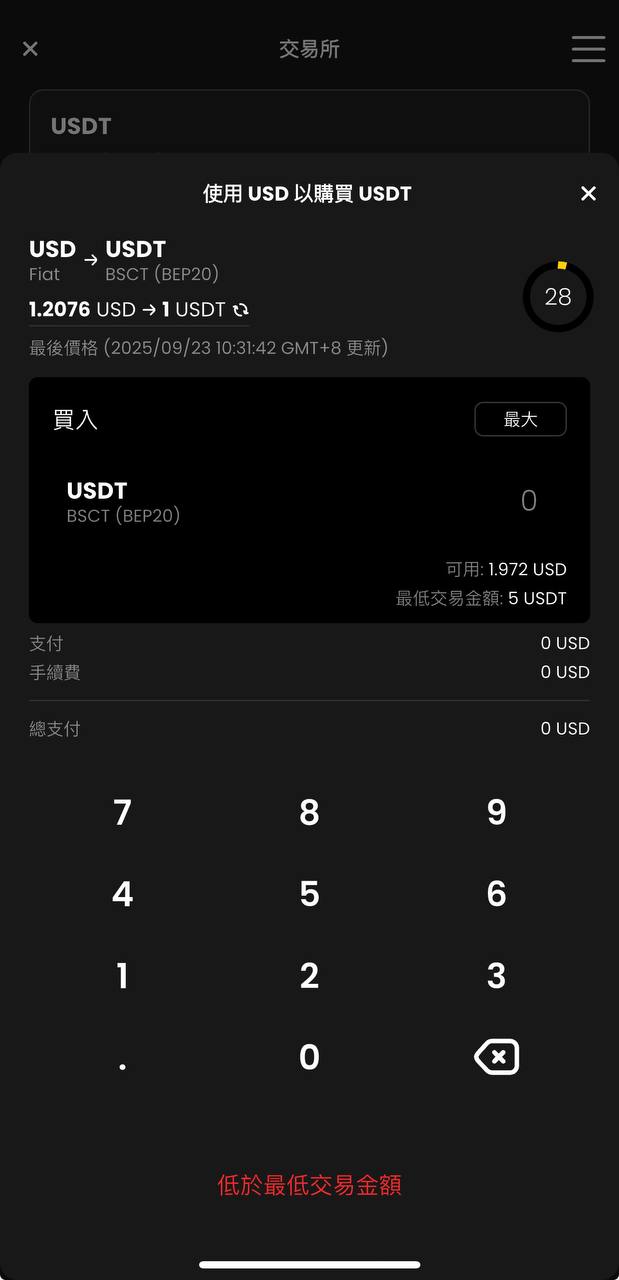Enter digit 0 on the keypad
Image resolution: width=619 pixels, height=1280 pixels.
click(309, 1057)
